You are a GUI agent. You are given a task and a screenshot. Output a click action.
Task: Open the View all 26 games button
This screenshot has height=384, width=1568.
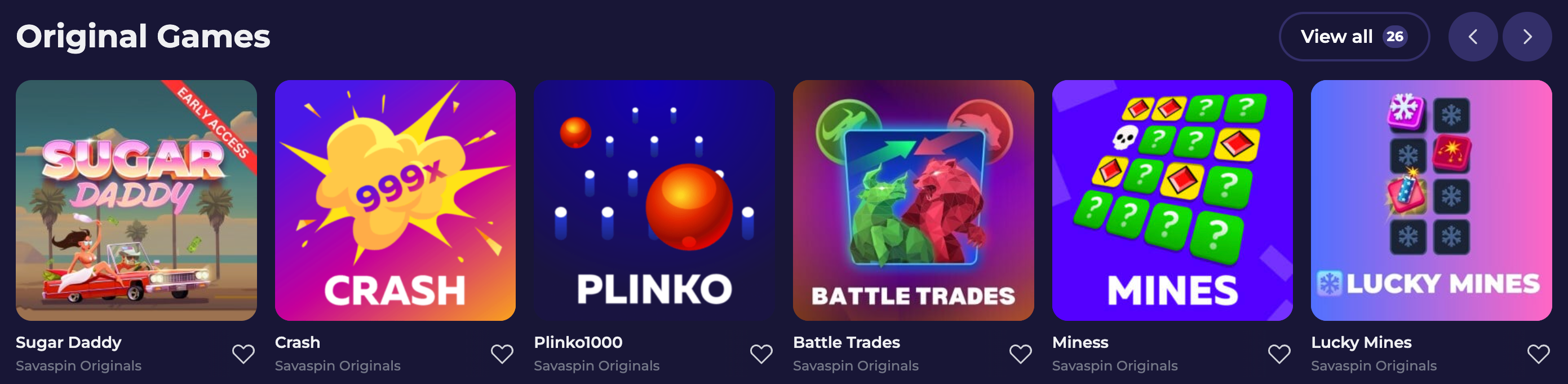1353,37
